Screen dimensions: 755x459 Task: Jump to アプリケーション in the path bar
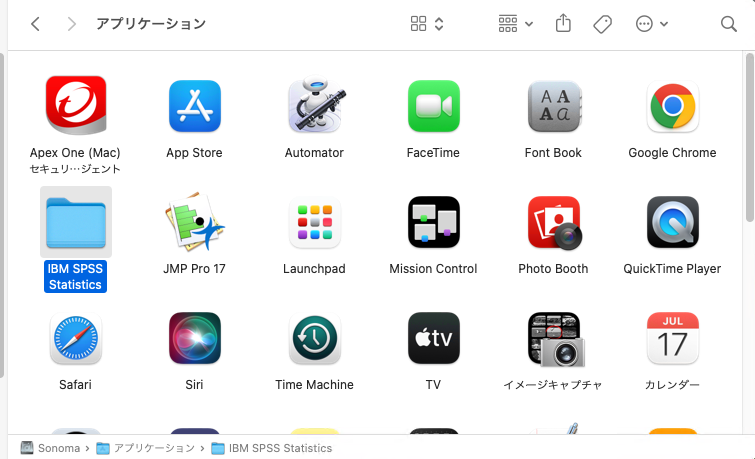coord(146,448)
